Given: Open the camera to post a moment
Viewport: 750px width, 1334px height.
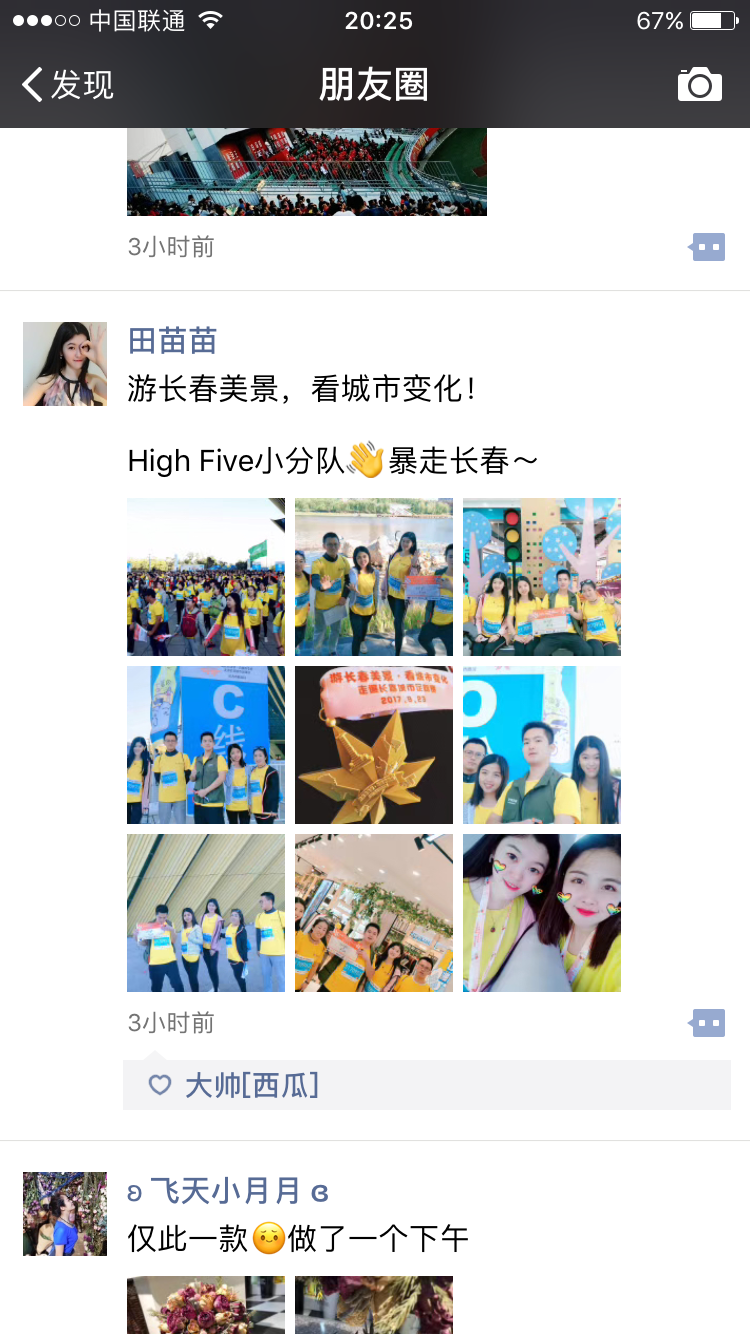Looking at the screenshot, I should [700, 85].
